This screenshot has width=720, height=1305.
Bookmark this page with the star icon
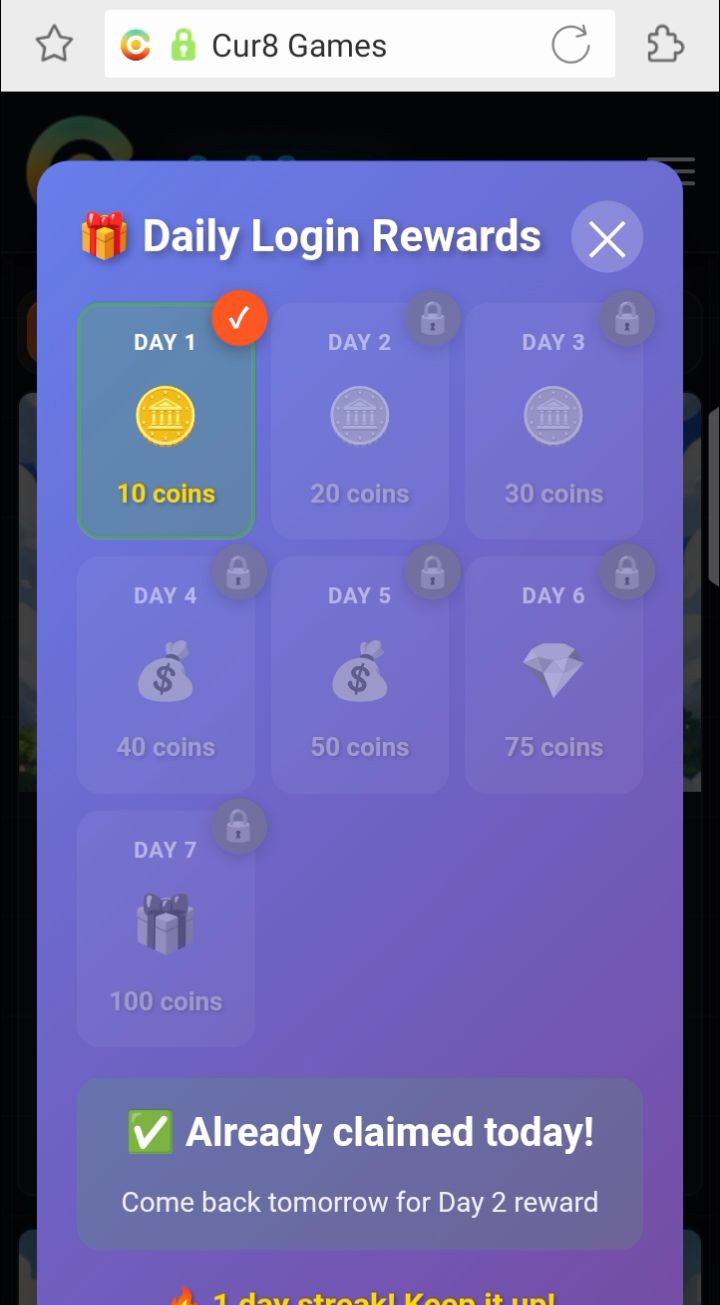coord(54,44)
